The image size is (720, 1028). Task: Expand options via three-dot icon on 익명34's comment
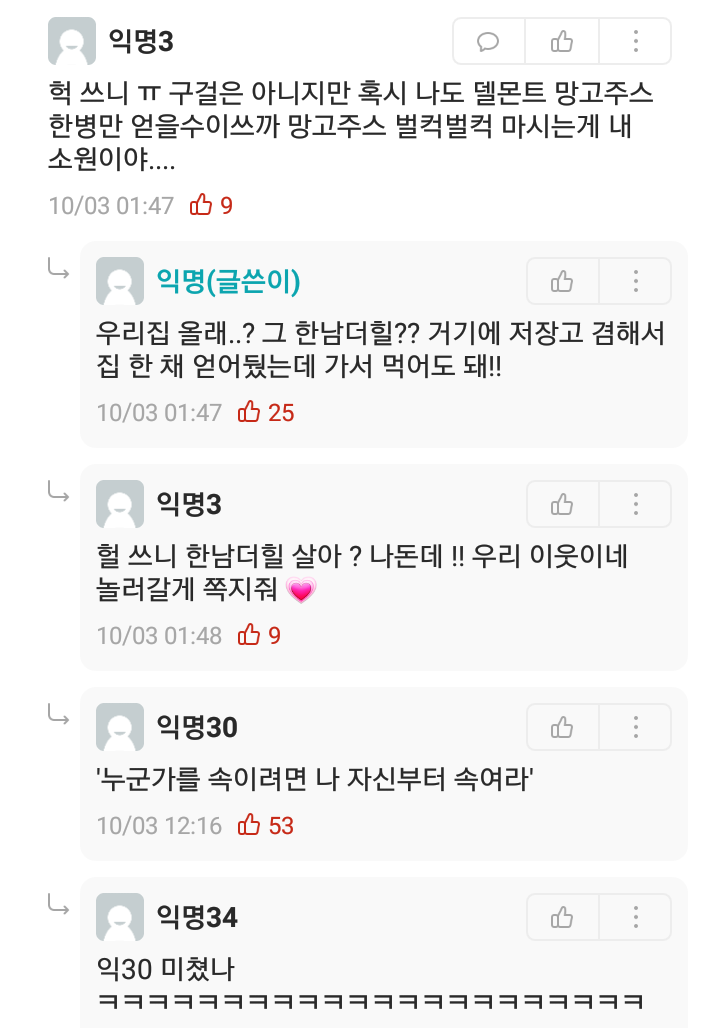click(x=635, y=916)
